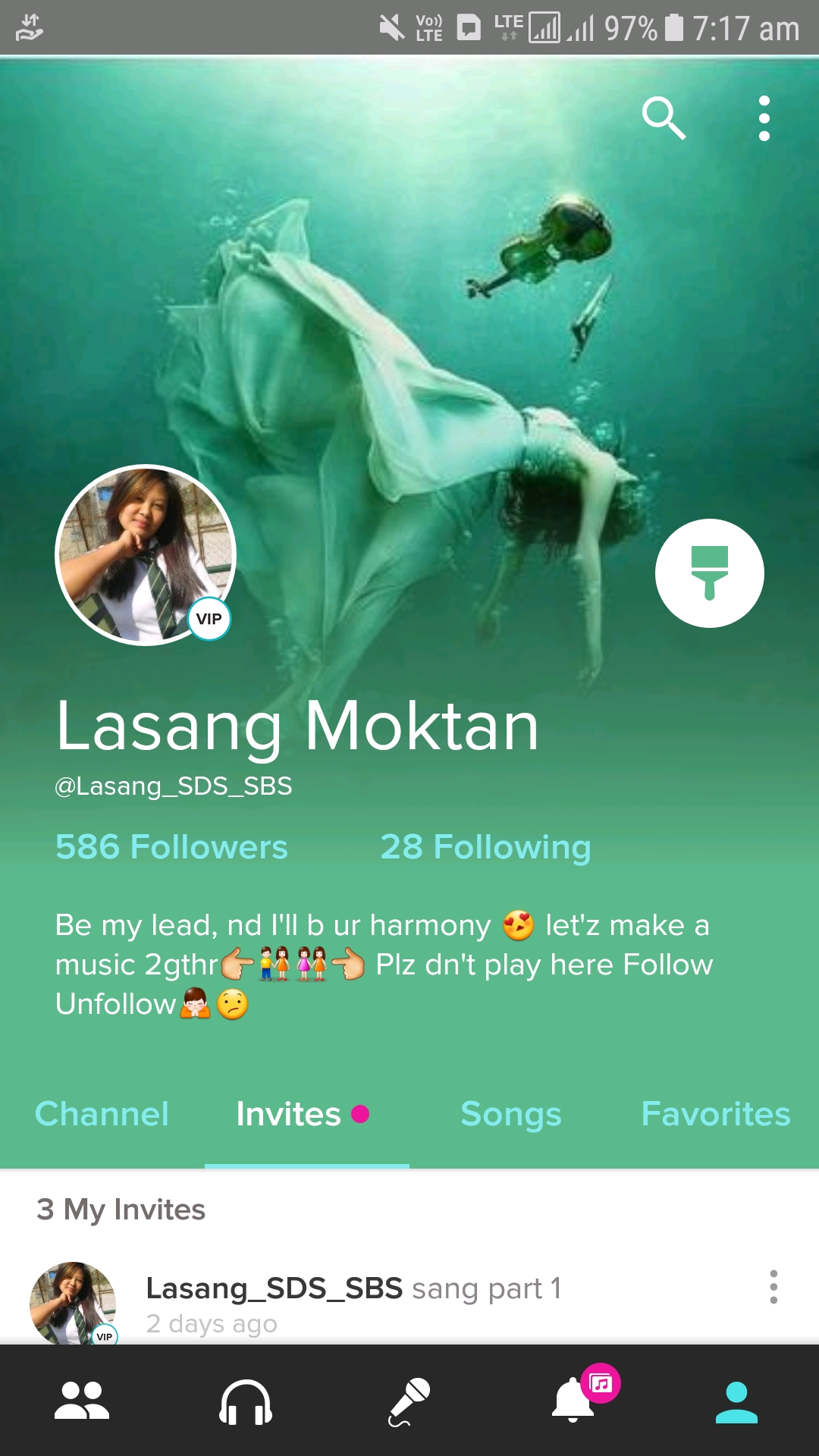Image resolution: width=819 pixels, height=1456 pixels.
Task: Switch to the Channel tab
Action: [x=102, y=1114]
